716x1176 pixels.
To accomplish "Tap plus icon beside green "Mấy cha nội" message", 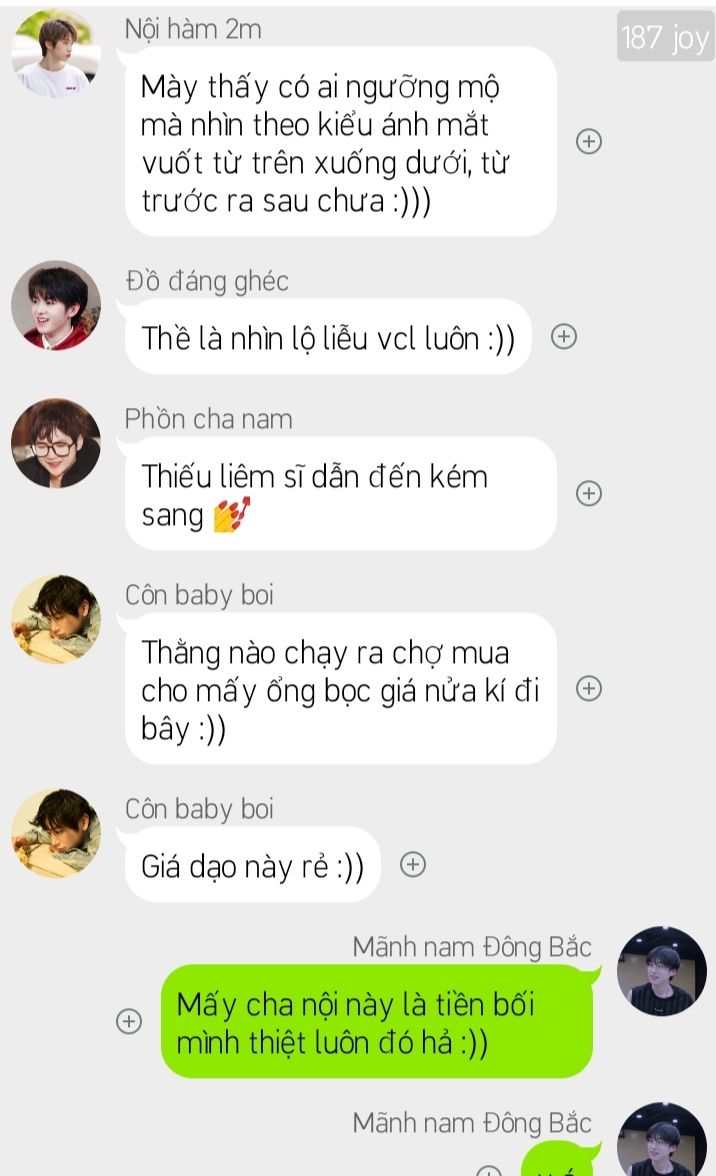I will click(129, 1021).
